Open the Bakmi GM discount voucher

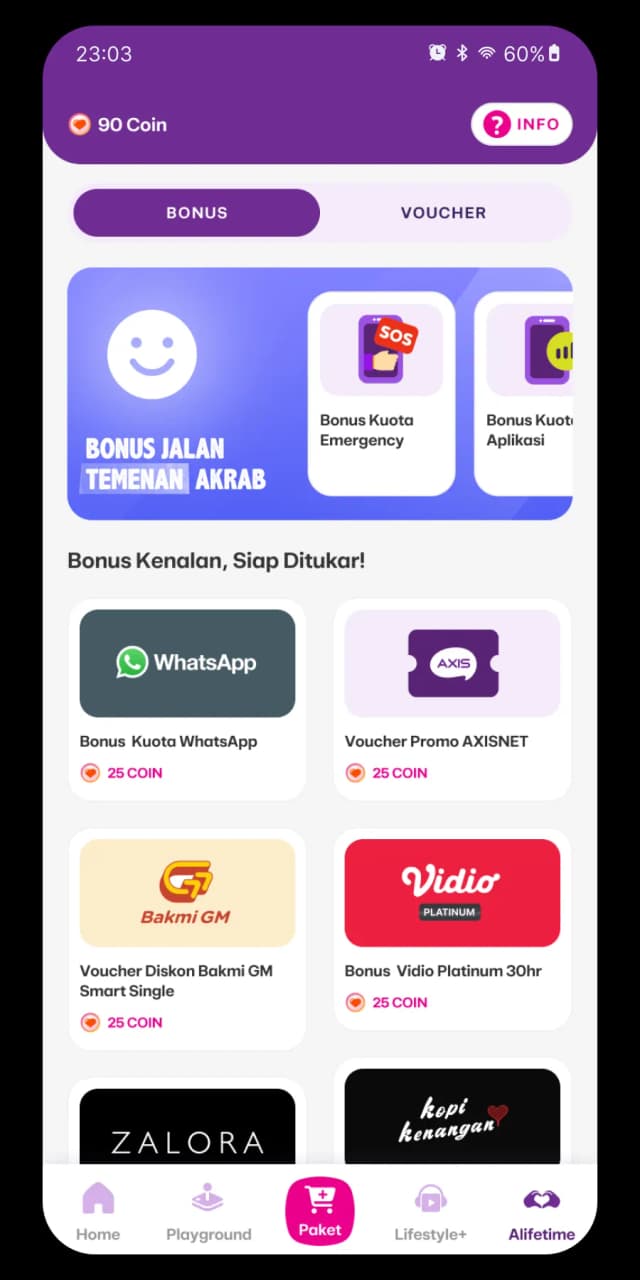(x=187, y=939)
